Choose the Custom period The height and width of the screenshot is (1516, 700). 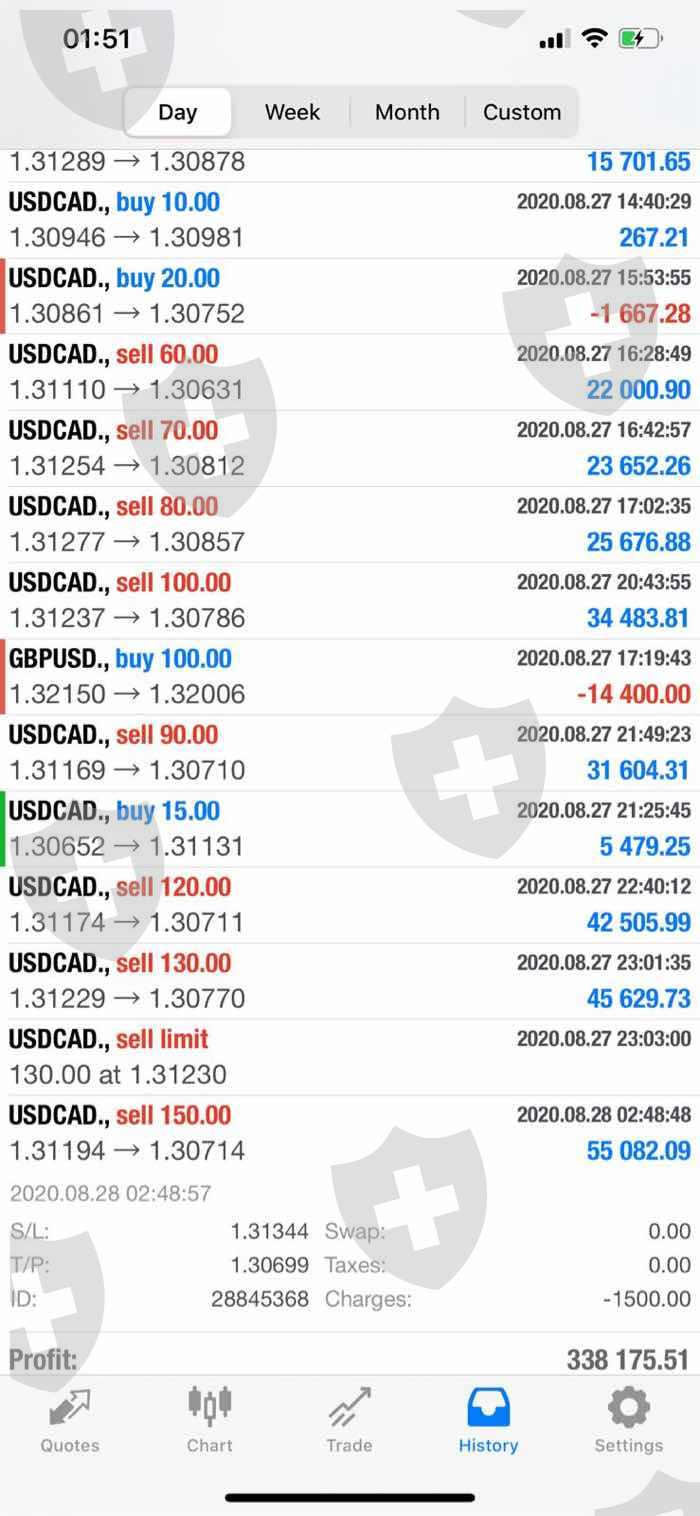[522, 112]
